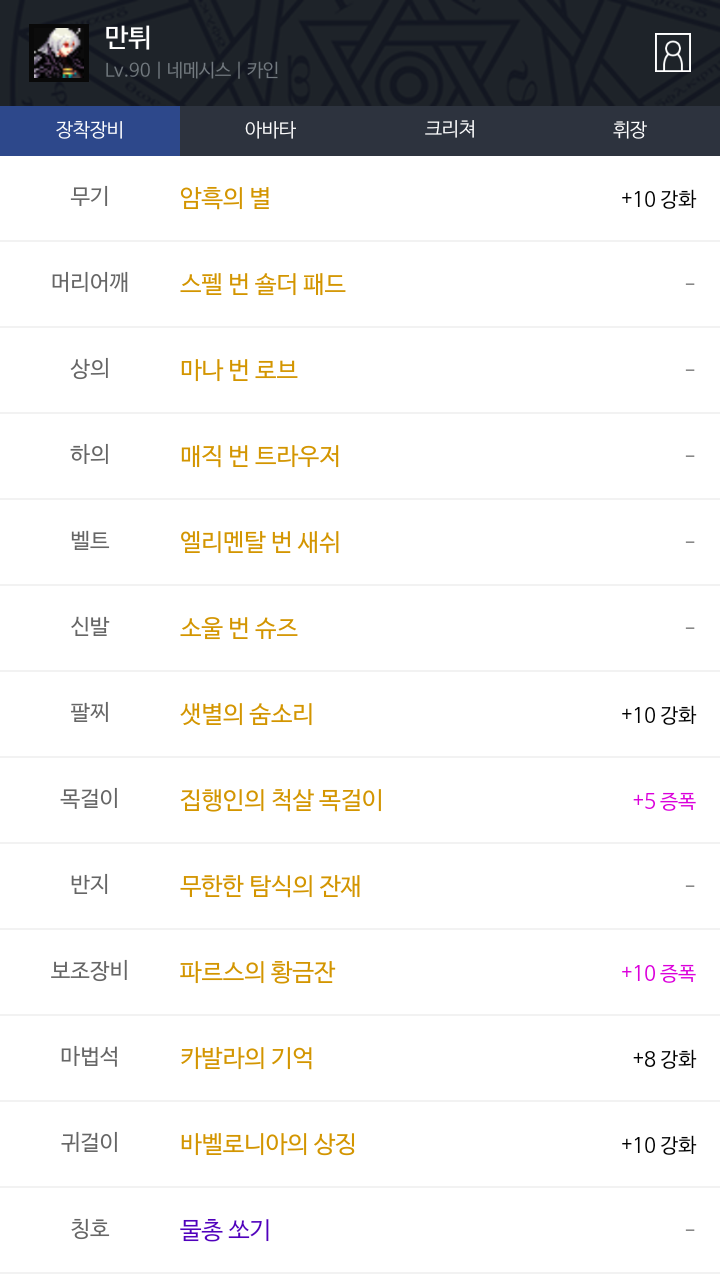View title 물총 쏘기

pyautogui.click(x=225, y=1230)
